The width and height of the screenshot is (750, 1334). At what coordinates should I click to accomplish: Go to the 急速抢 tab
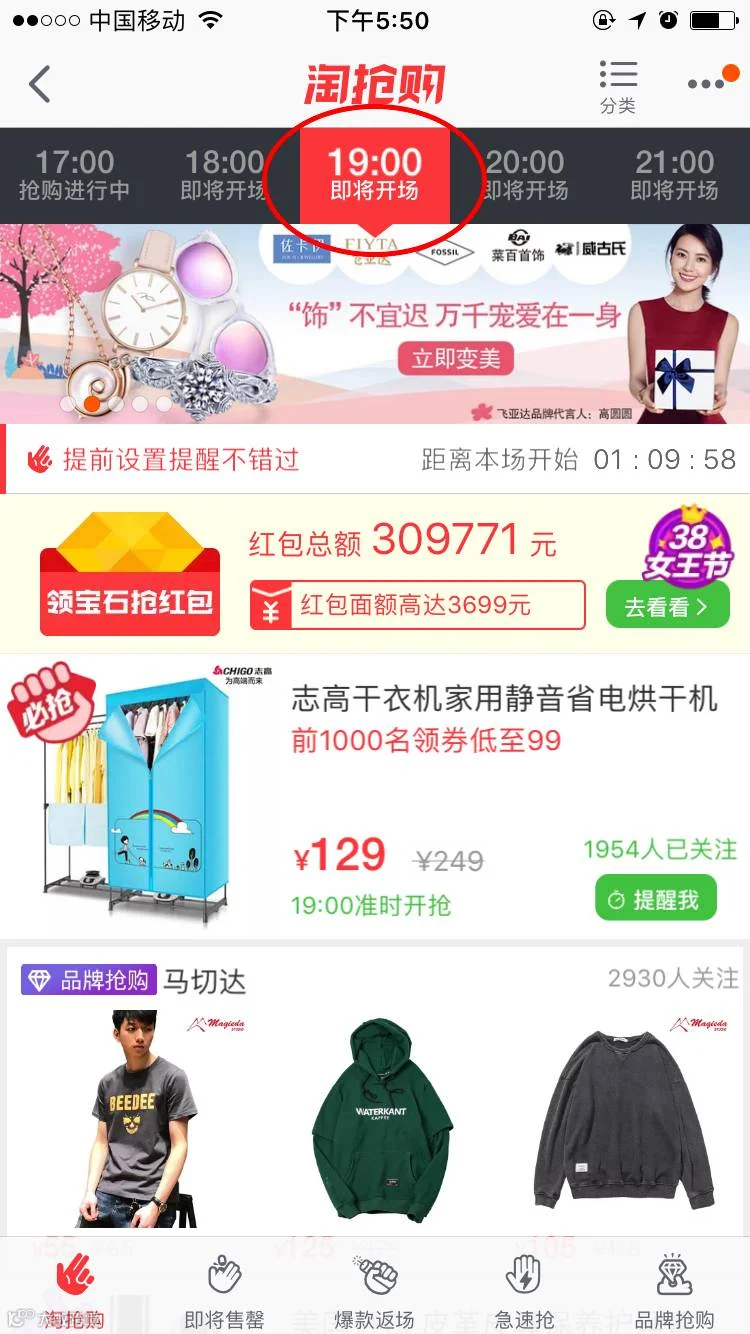(525, 1292)
